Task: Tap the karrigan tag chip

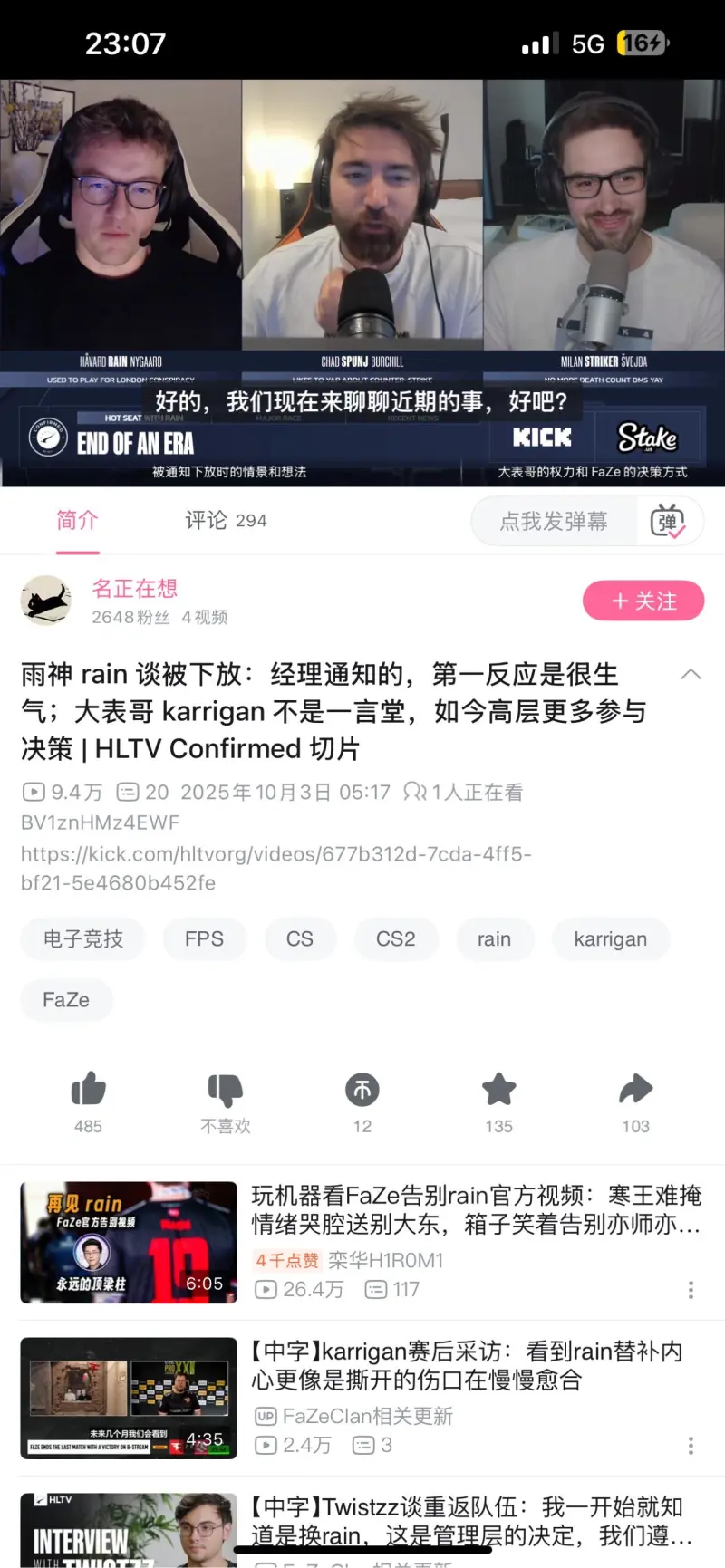Action: tap(610, 938)
